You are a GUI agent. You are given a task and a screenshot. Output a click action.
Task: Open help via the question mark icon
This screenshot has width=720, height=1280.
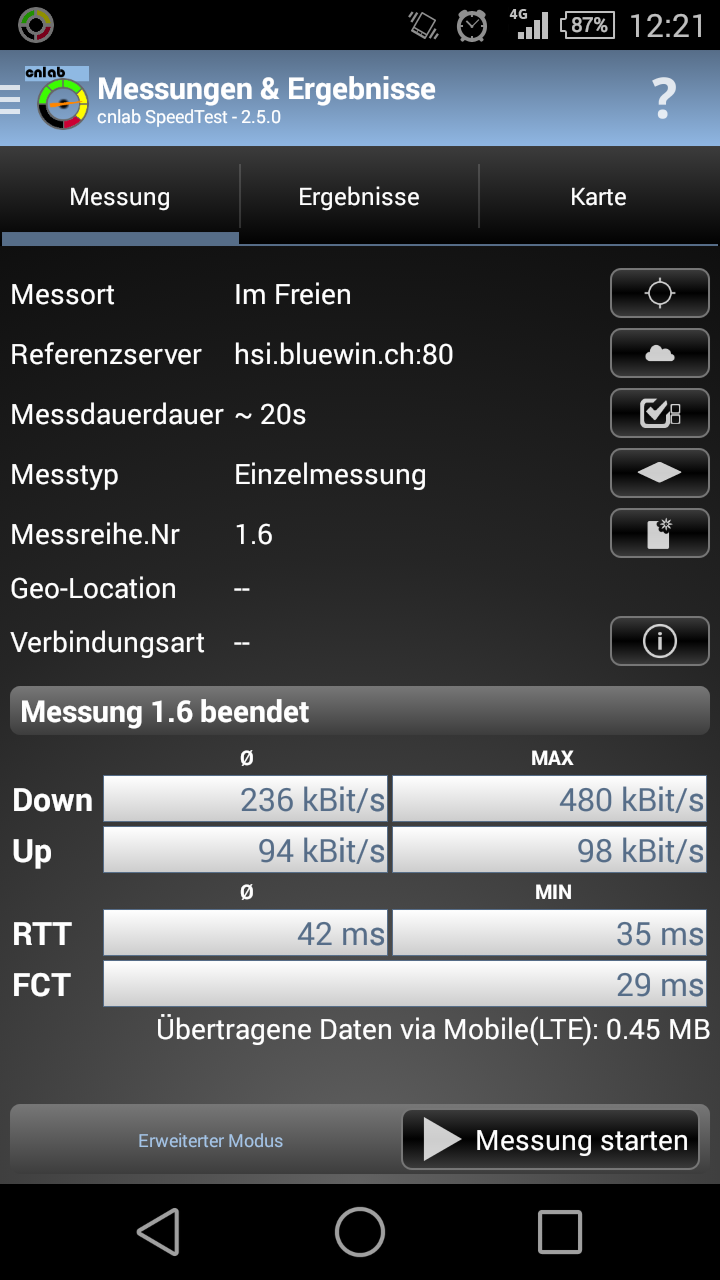[662, 99]
